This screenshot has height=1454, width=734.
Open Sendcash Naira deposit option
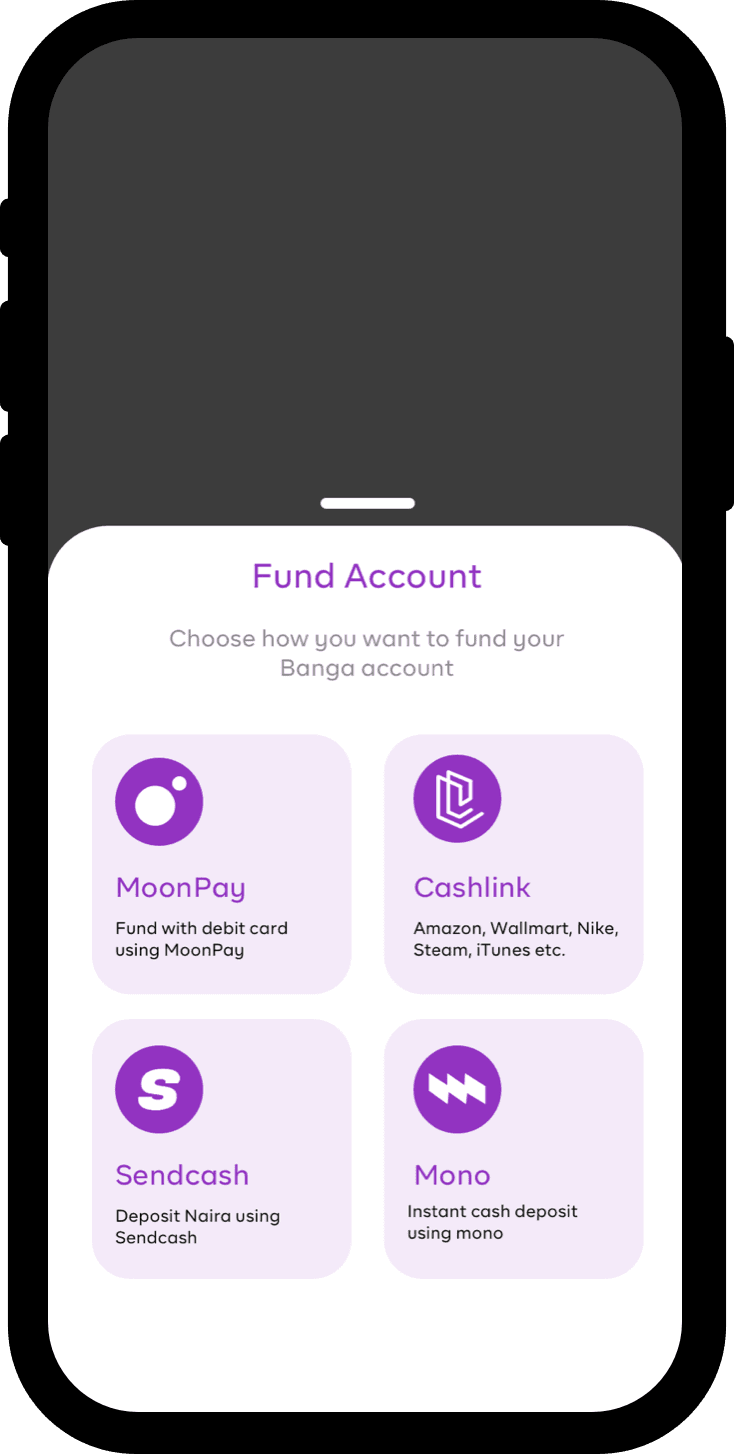[x=221, y=1148]
